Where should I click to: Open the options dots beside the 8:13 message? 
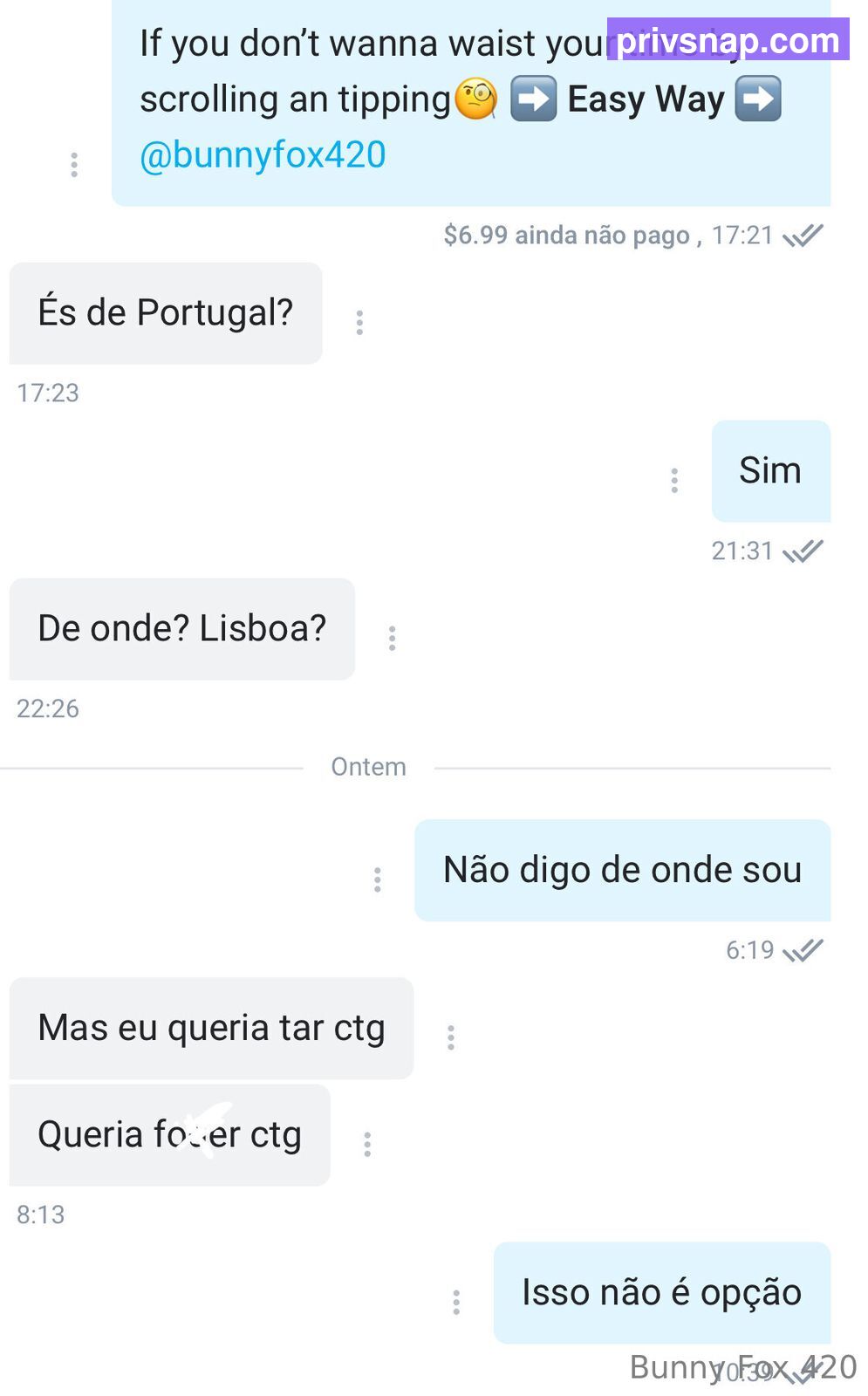(368, 1144)
